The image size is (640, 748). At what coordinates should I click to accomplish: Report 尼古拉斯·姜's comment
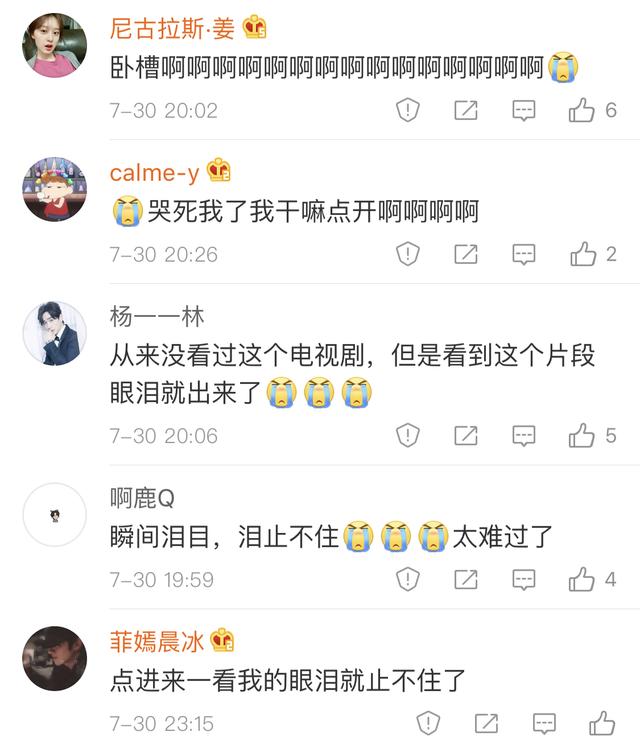(x=408, y=111)
